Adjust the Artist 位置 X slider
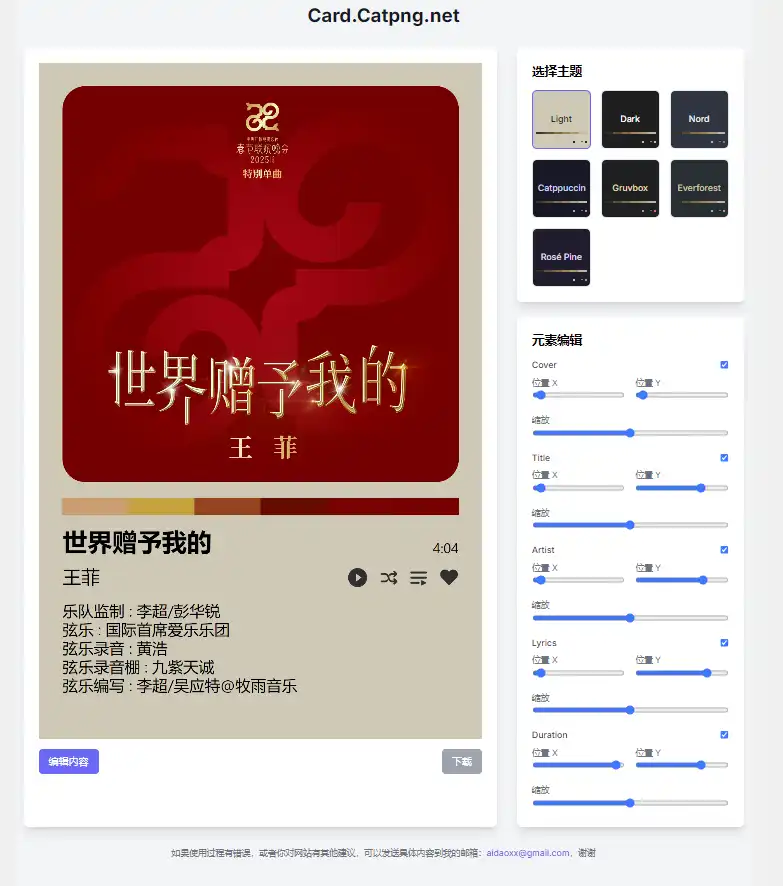 point(541,580)
